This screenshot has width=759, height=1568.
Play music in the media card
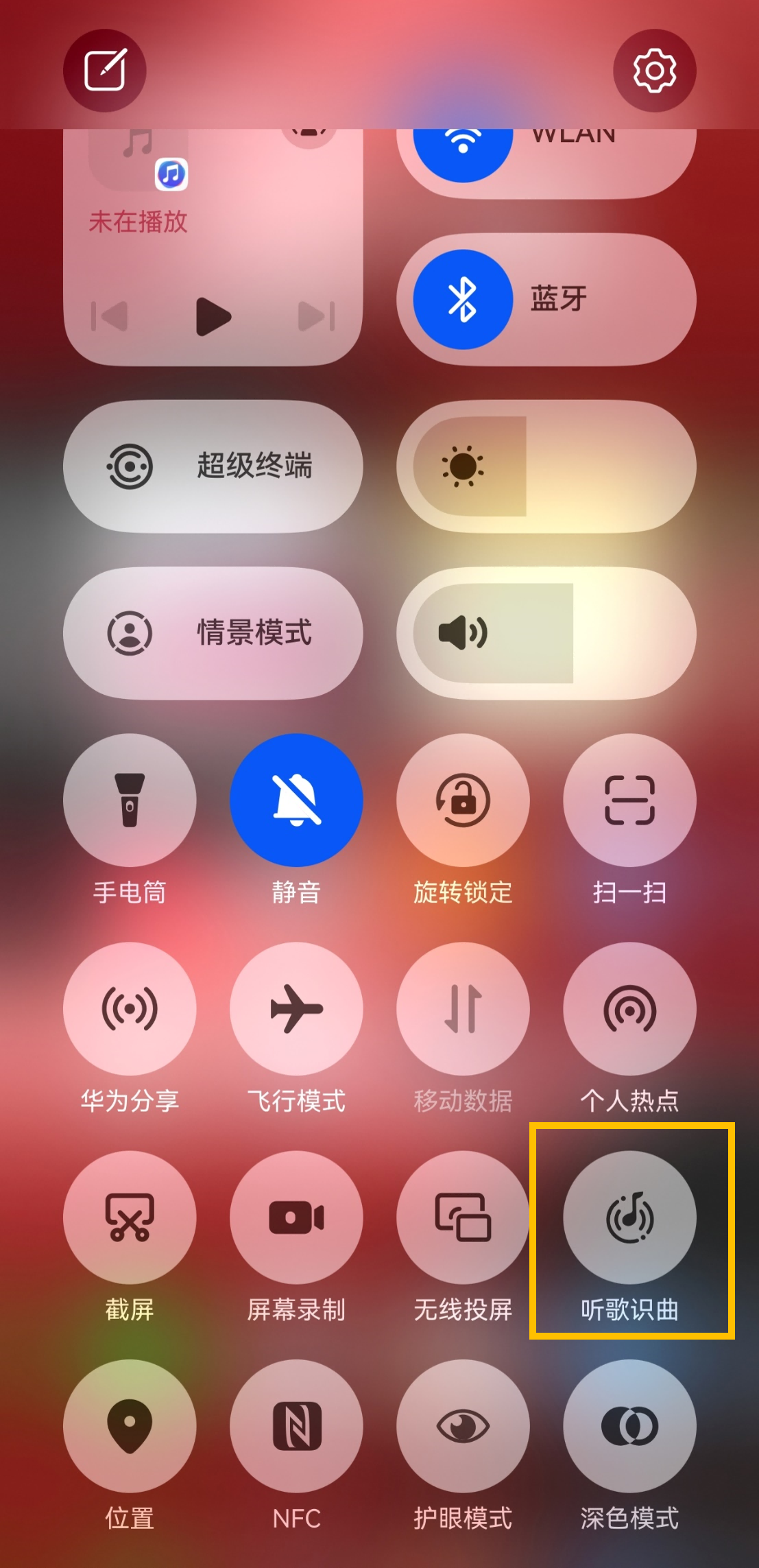point(213,316)
